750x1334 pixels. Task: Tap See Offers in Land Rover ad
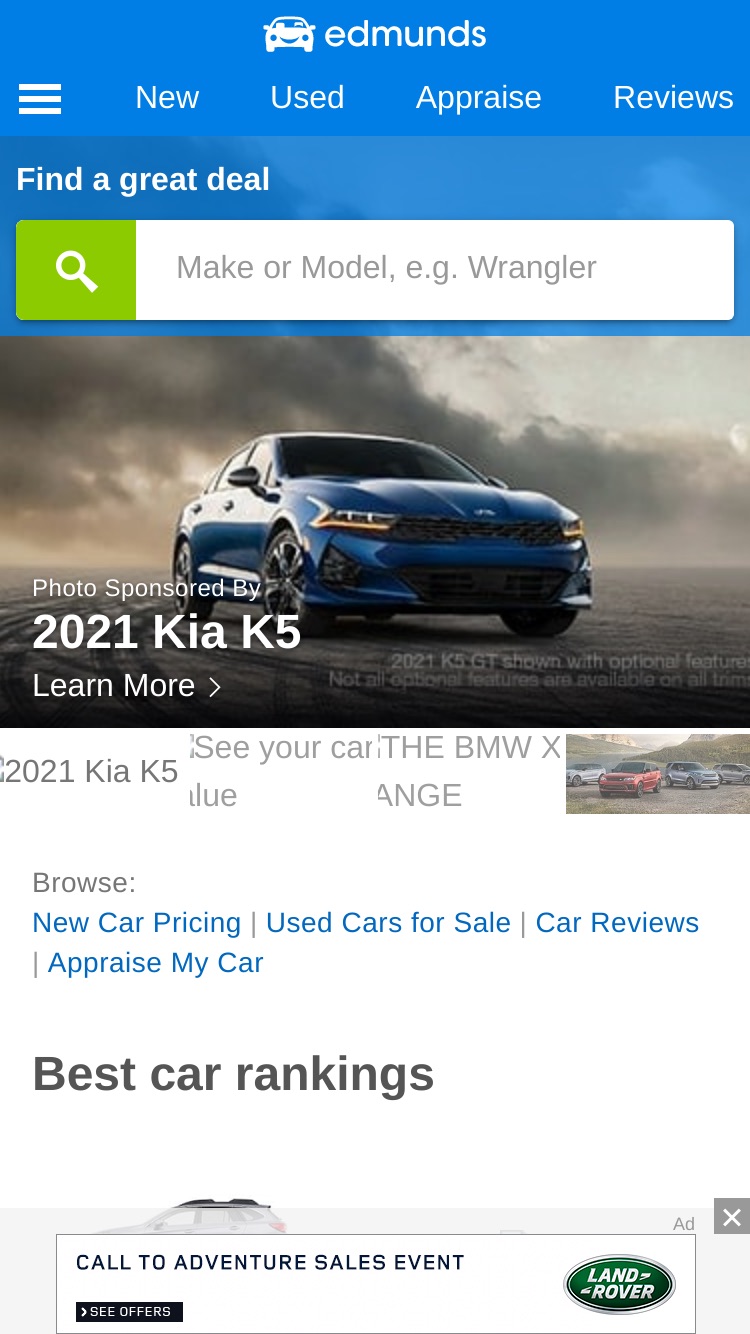click(129, 1312)
